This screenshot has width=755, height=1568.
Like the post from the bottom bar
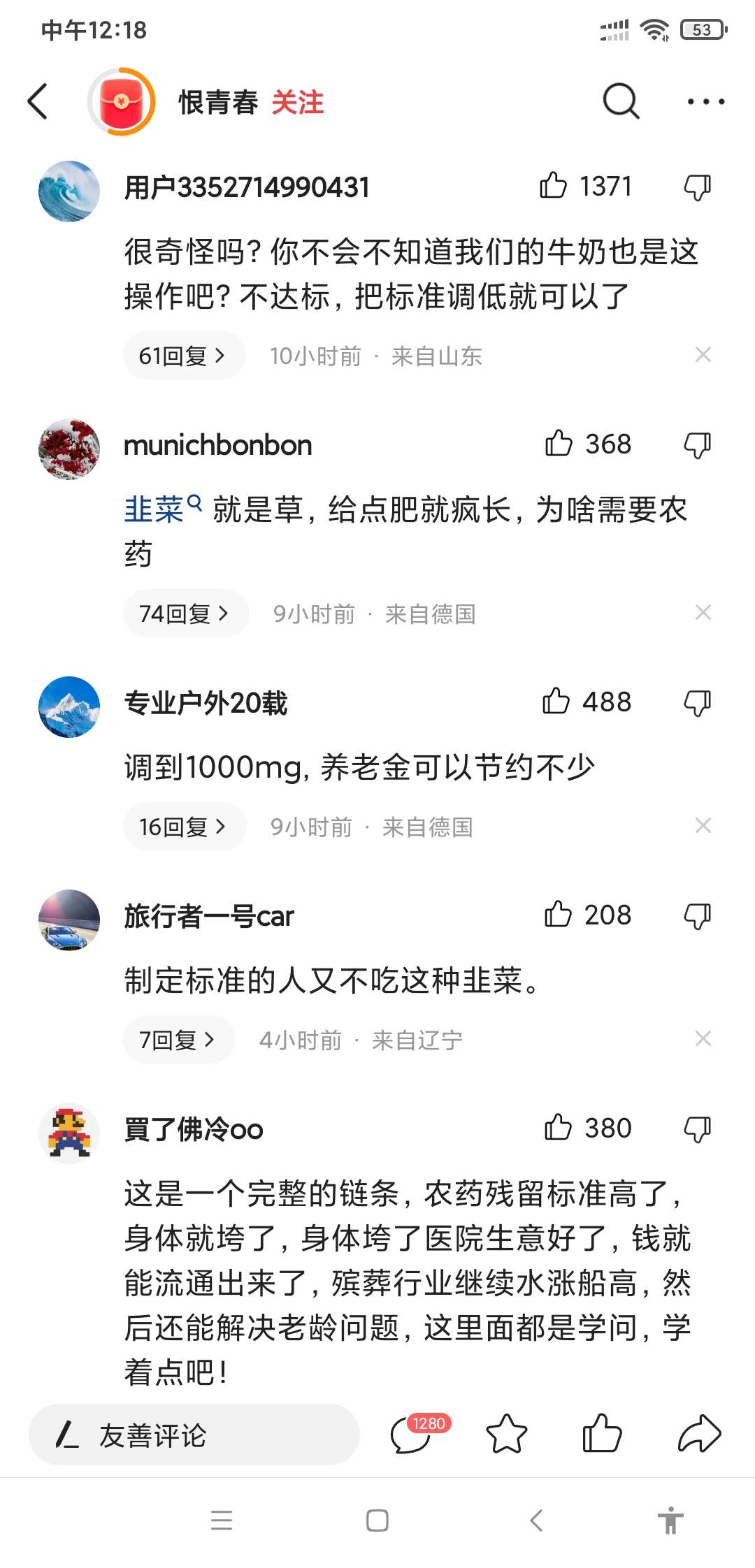pos(602,1435)
